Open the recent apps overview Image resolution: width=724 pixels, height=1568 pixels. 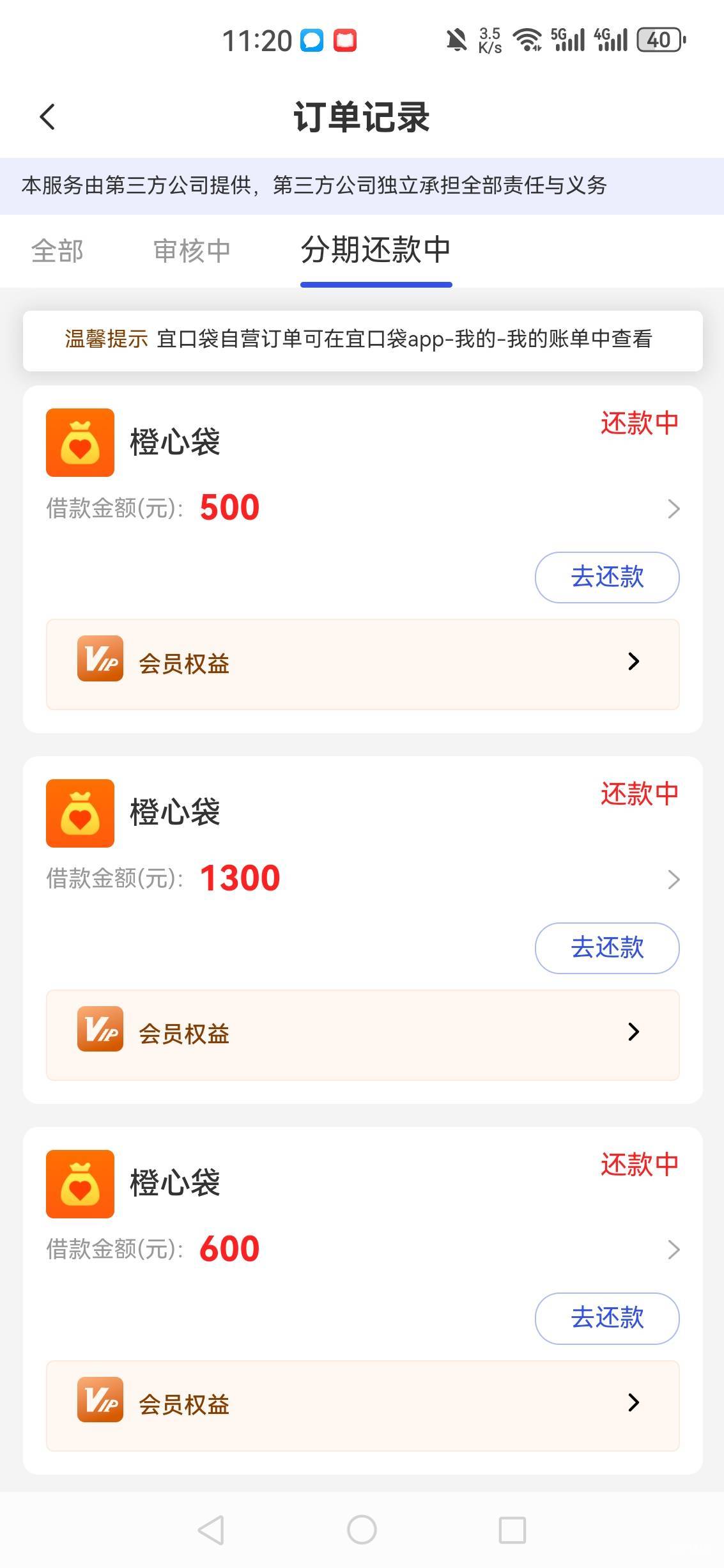(512, 1530)
